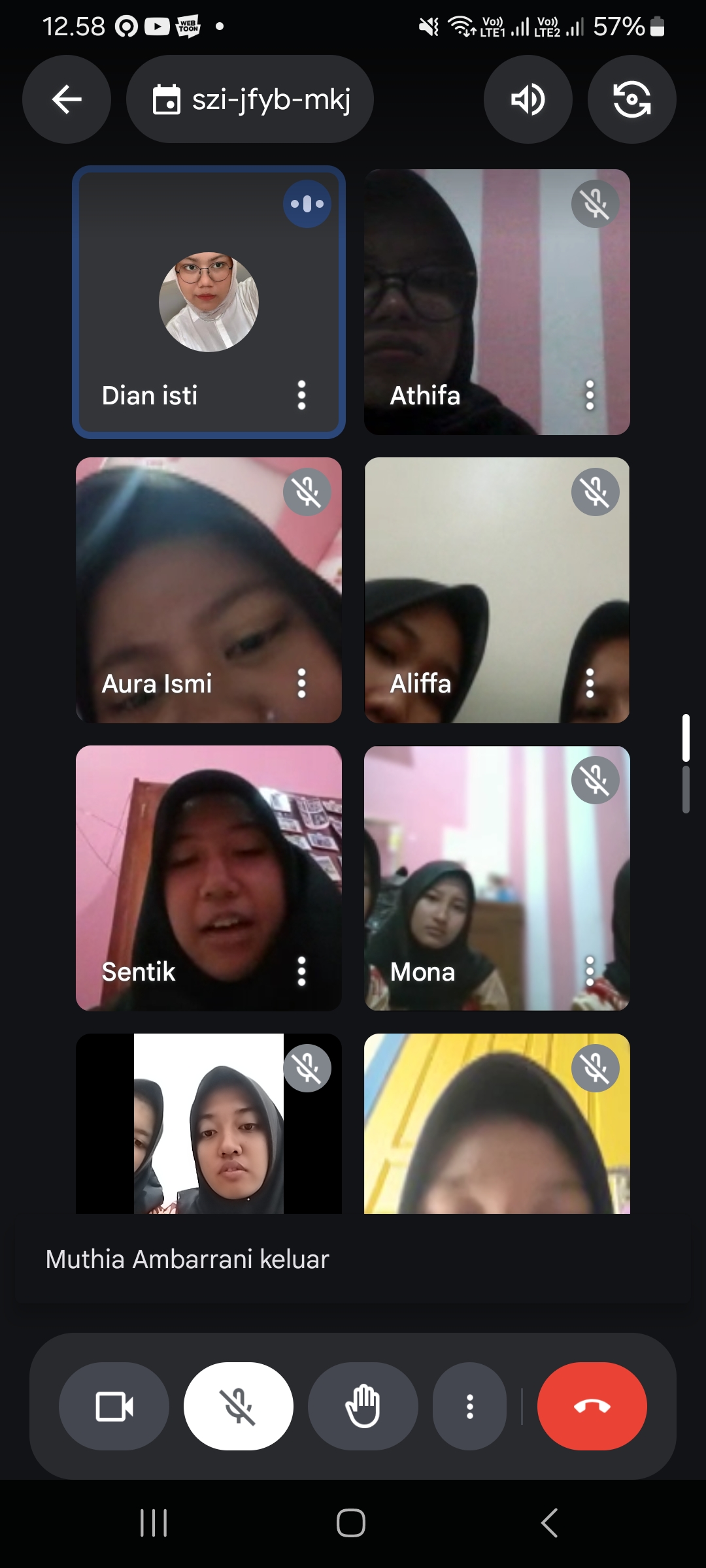
Task: Toggle your camera on or off
Action: tap(114, 1407)
